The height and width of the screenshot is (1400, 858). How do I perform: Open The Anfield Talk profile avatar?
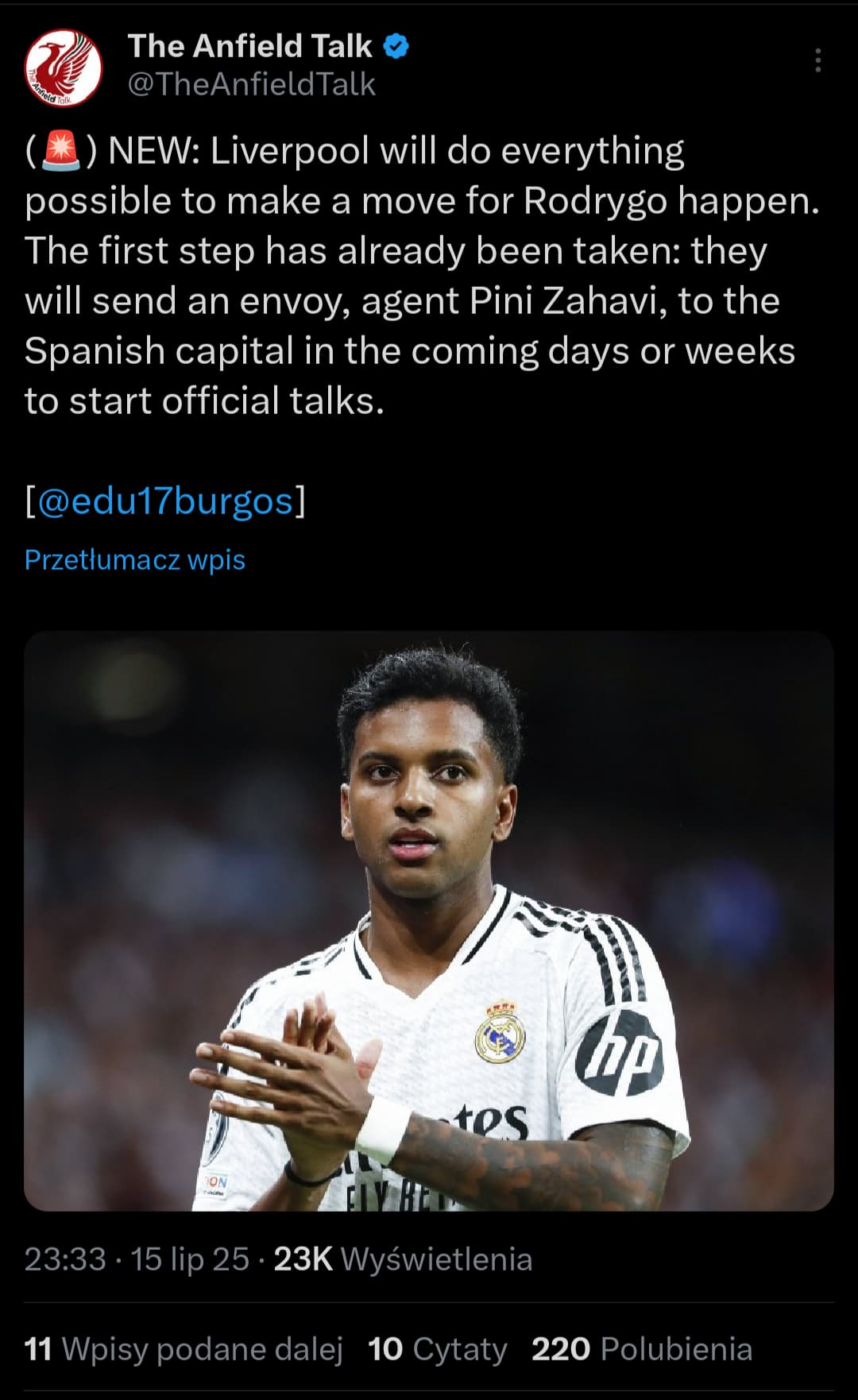[64, 68]
